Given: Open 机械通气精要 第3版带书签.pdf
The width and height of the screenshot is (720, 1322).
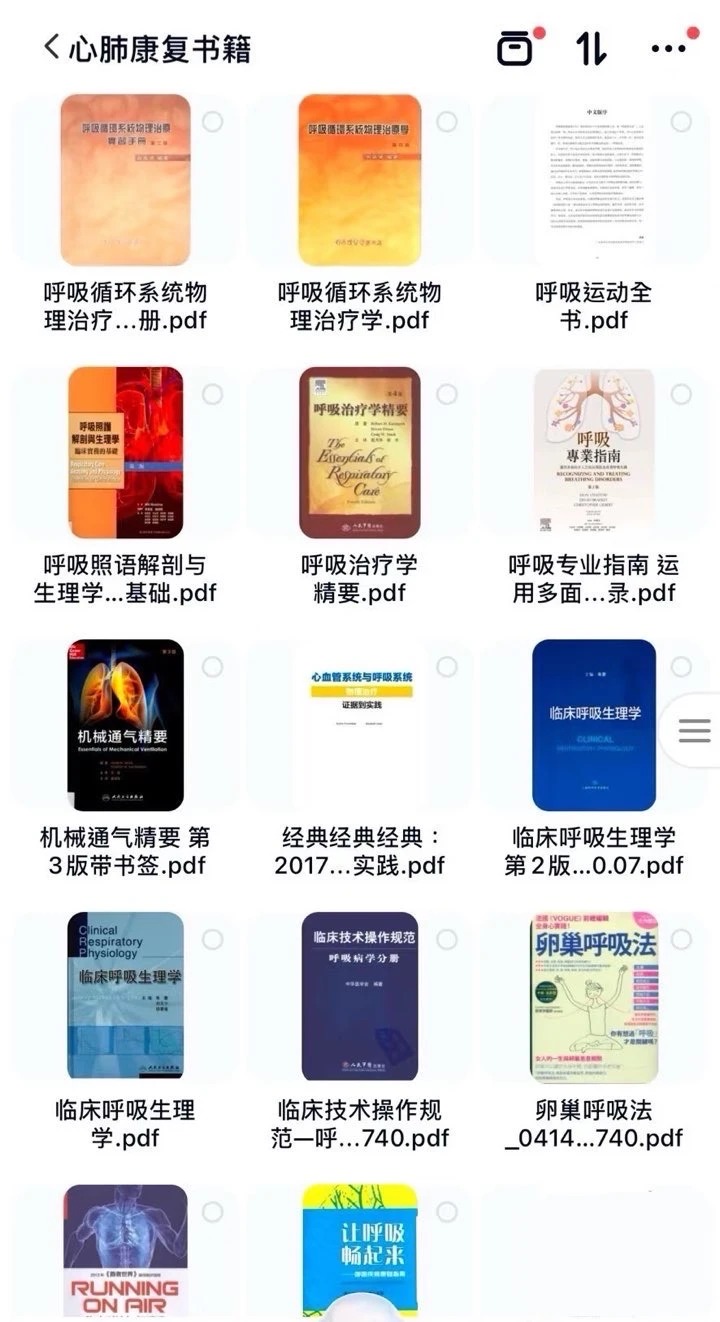Looking at the screenshot, I should click(125, 724).
